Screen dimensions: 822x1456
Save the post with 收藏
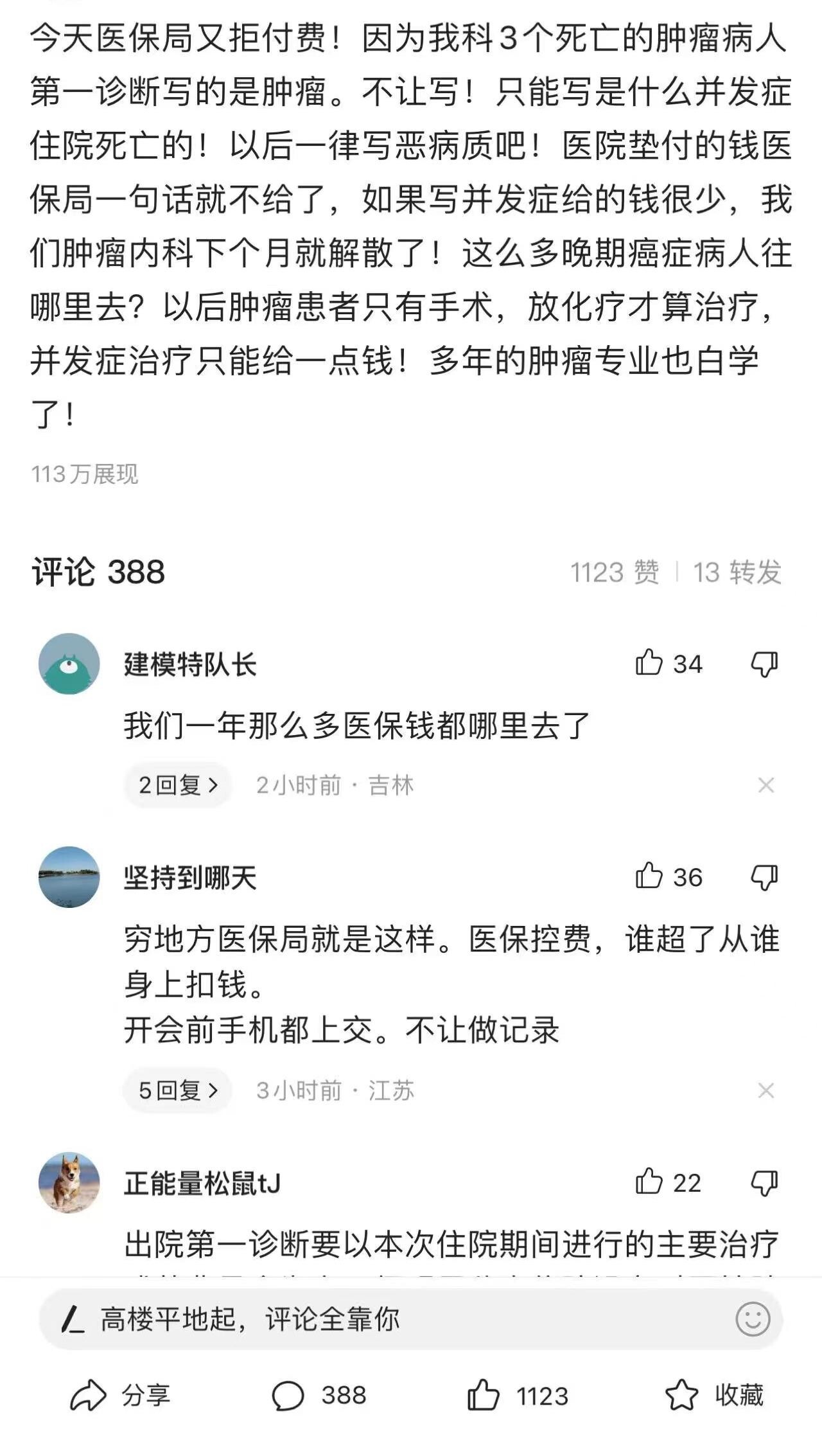coord(714,1396)
